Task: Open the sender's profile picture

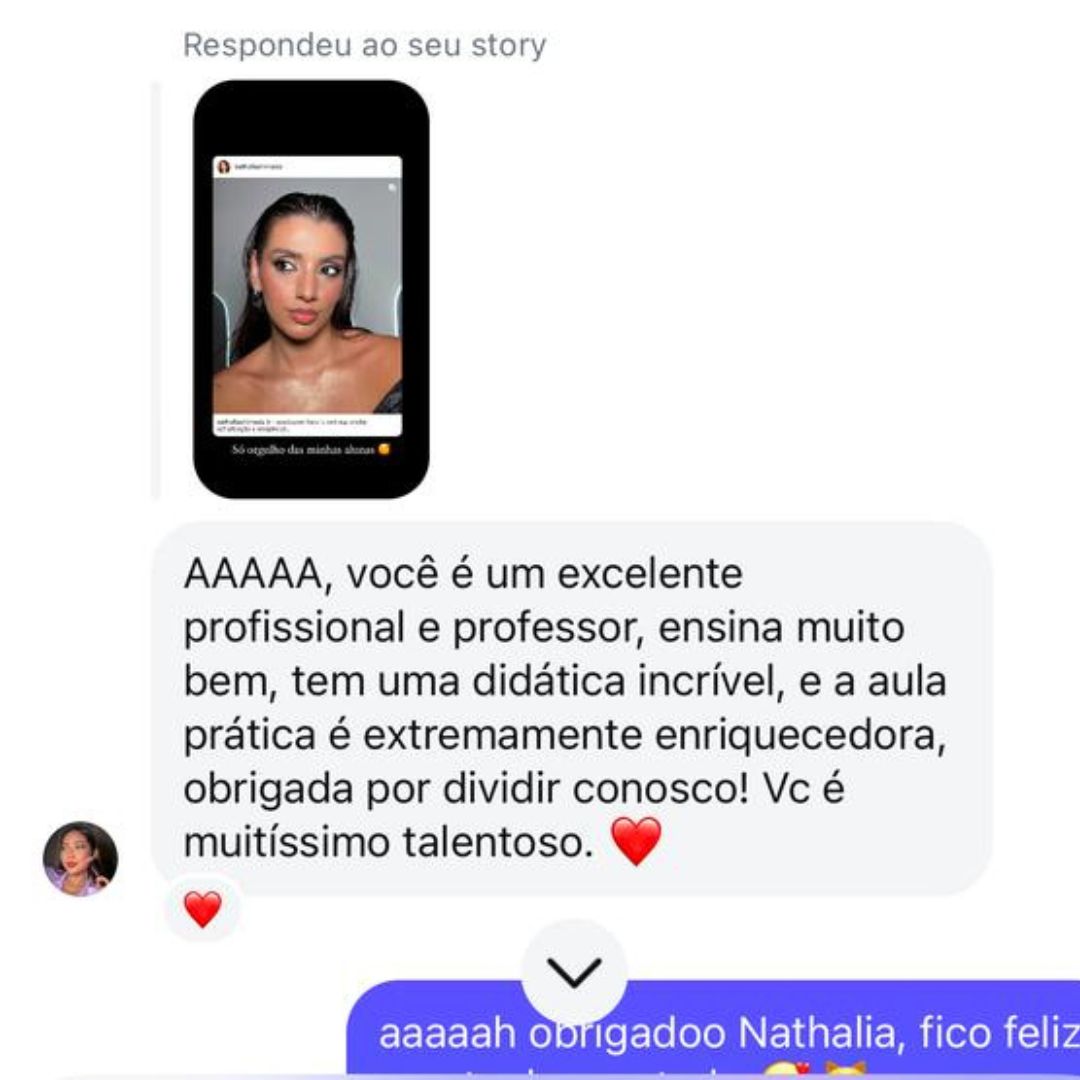Action: tap(80, 859)
